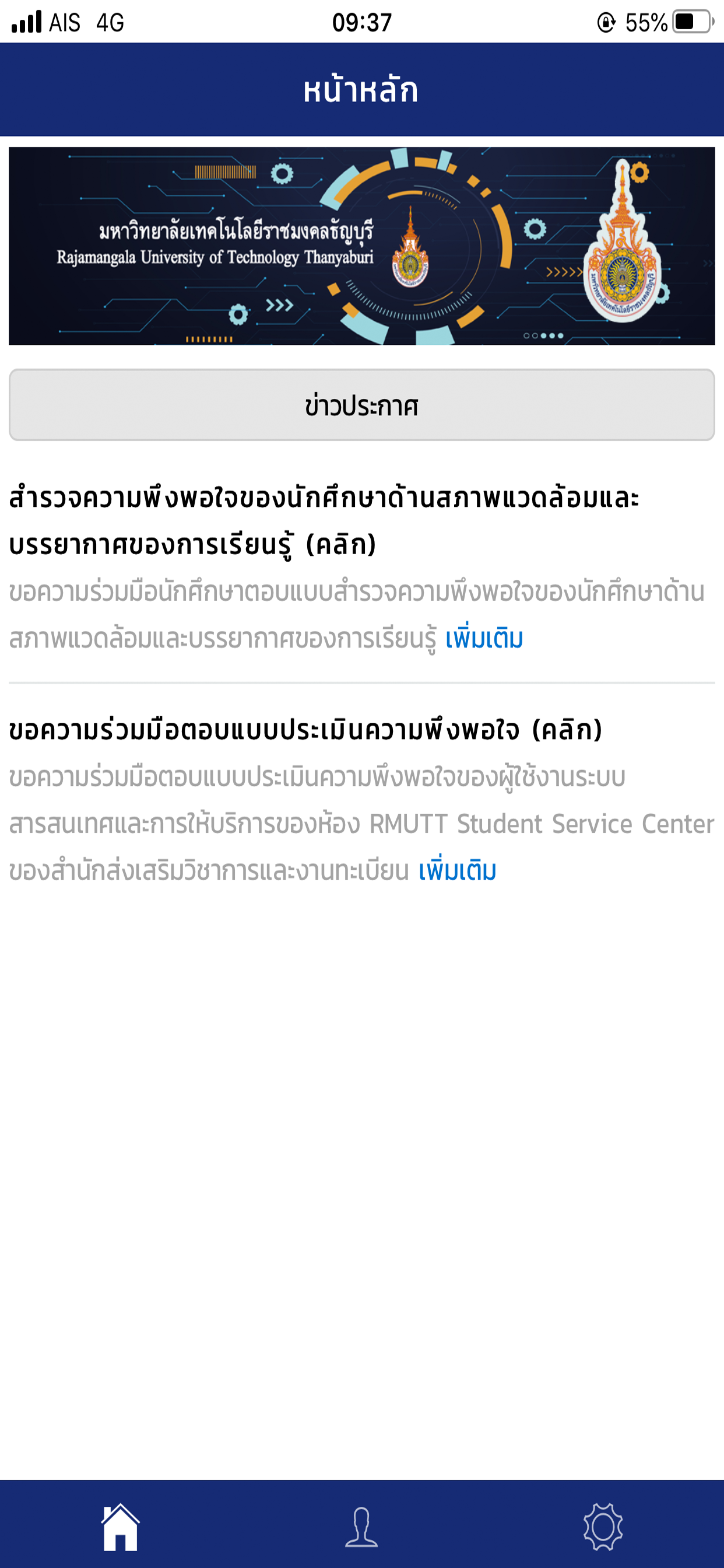Click เพิ่มเติม link in the first announcement

click(484, 638)
